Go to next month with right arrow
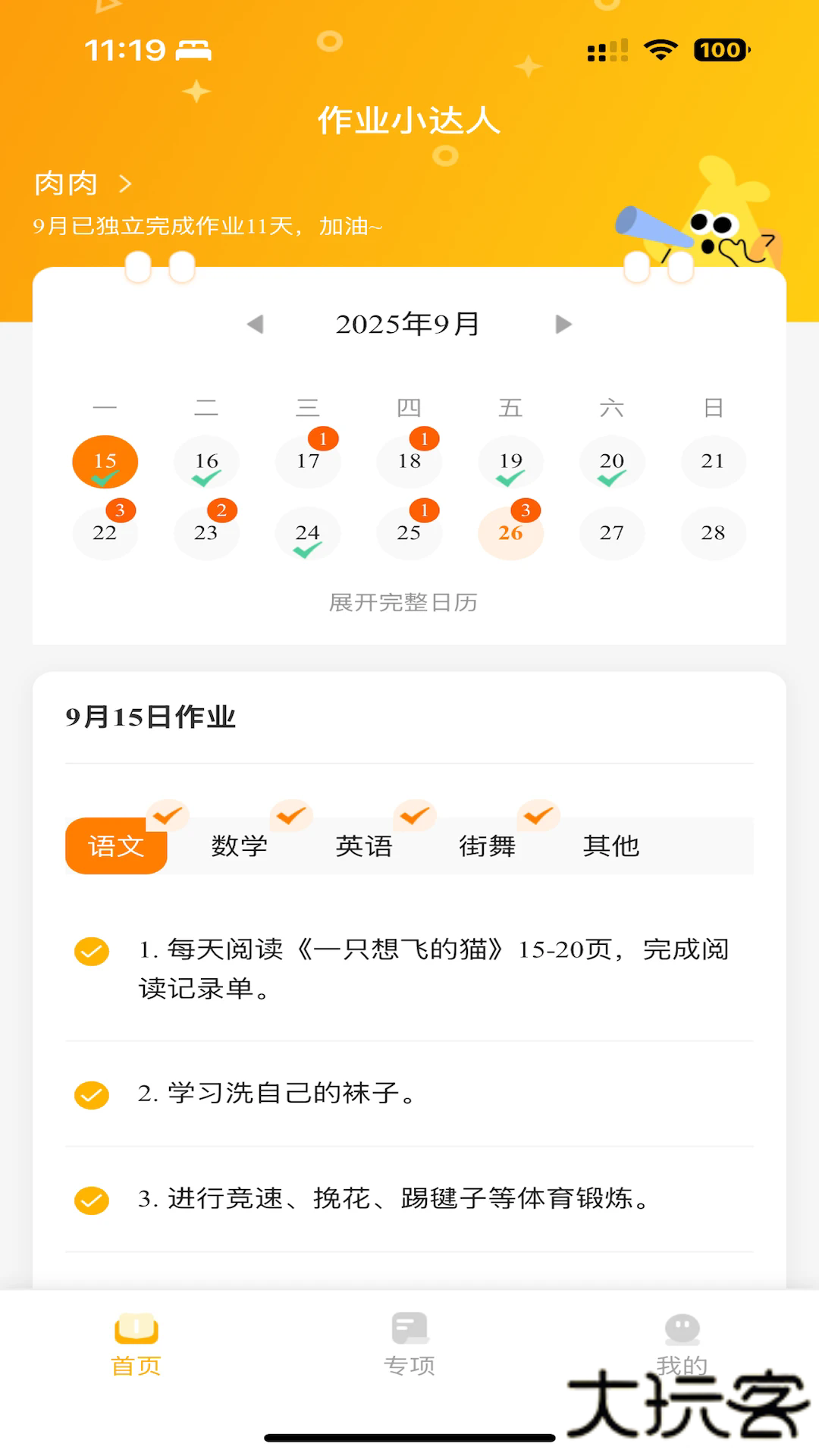 point(563,323)
